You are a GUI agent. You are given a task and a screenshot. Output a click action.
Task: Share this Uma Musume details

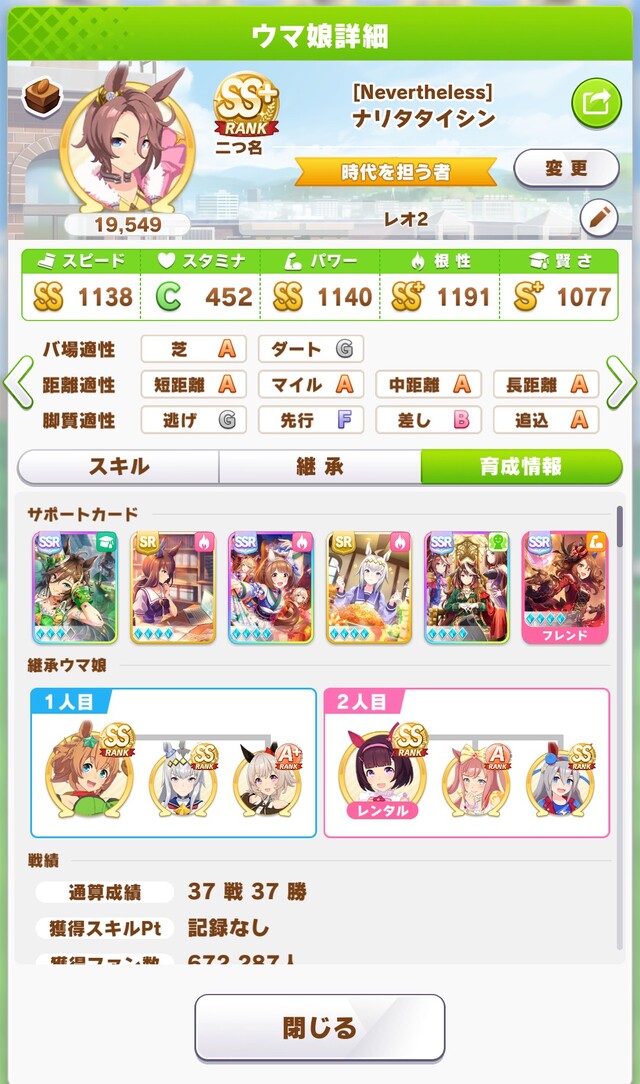click(597, 101)
